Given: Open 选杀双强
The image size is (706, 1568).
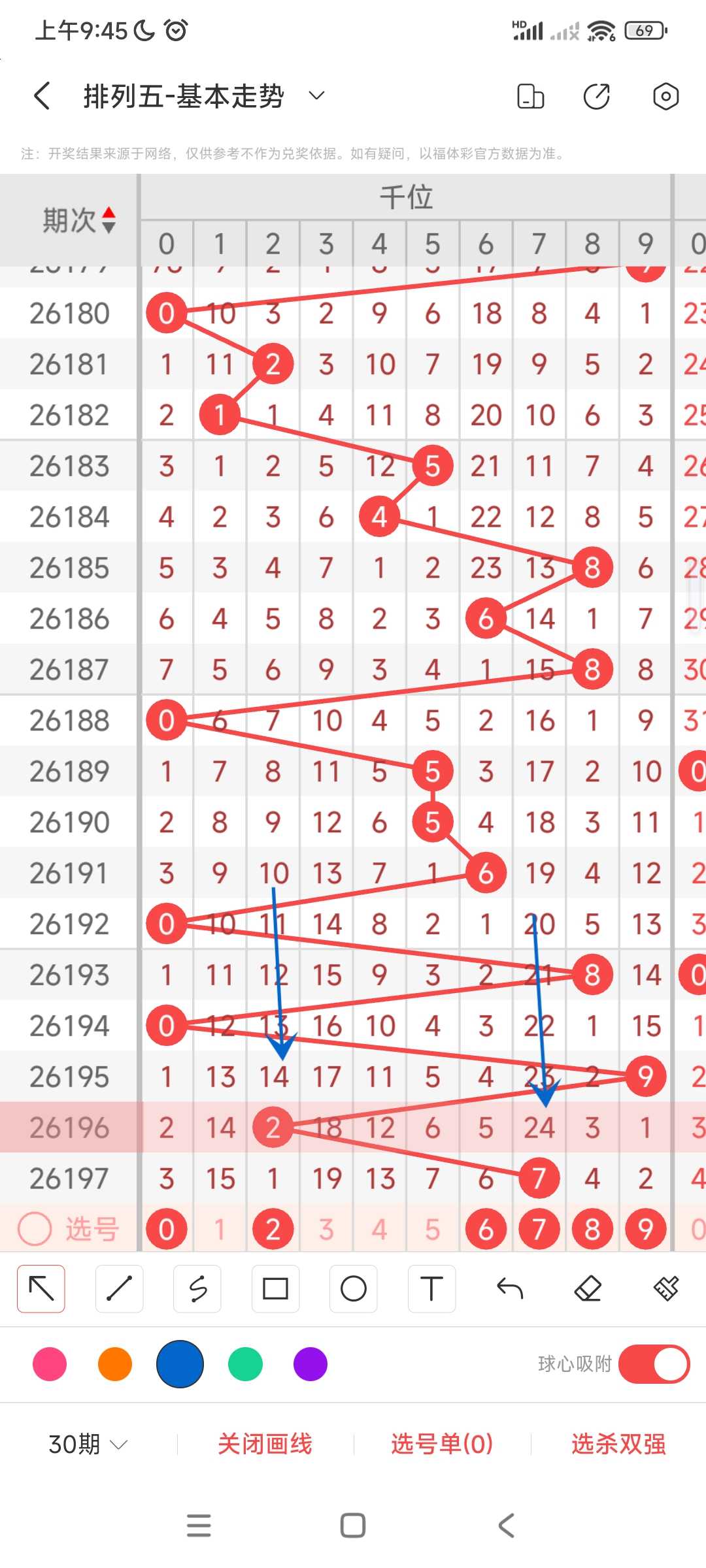Looking at the screenshot, I should tap(618, 1444).
